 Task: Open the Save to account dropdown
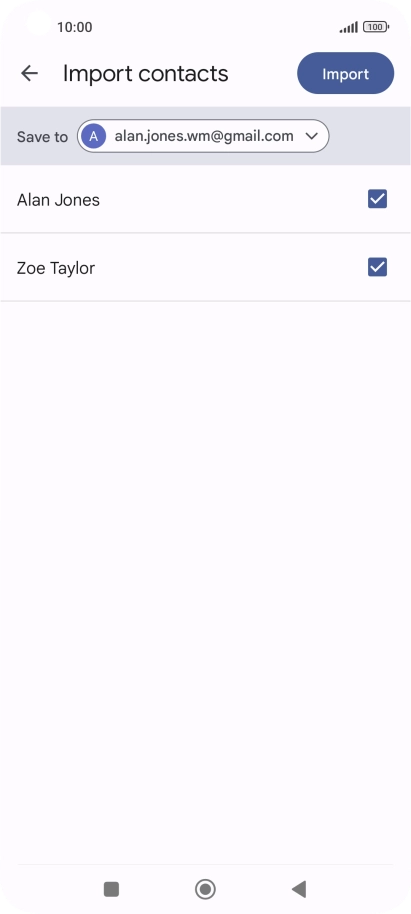click(x=203, y=136)
